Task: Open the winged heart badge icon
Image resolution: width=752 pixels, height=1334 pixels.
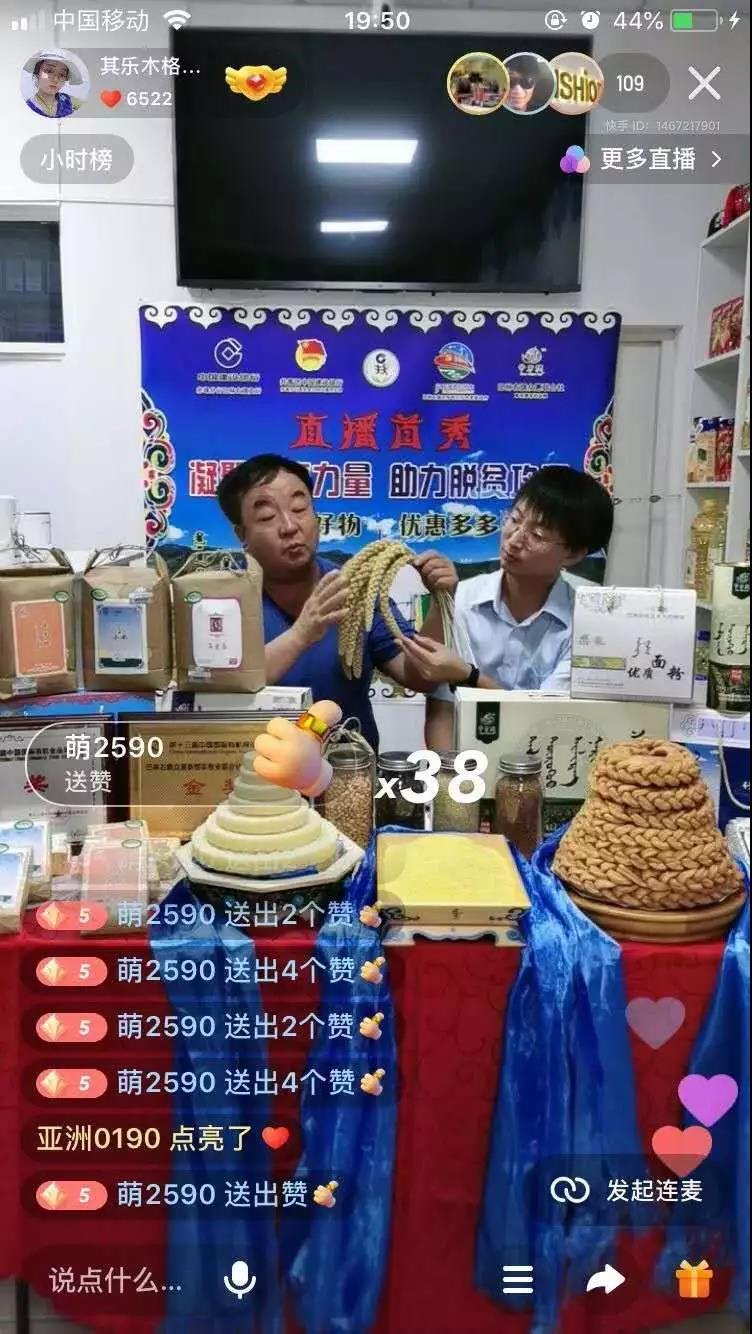Action: click(x=256, y=82)
